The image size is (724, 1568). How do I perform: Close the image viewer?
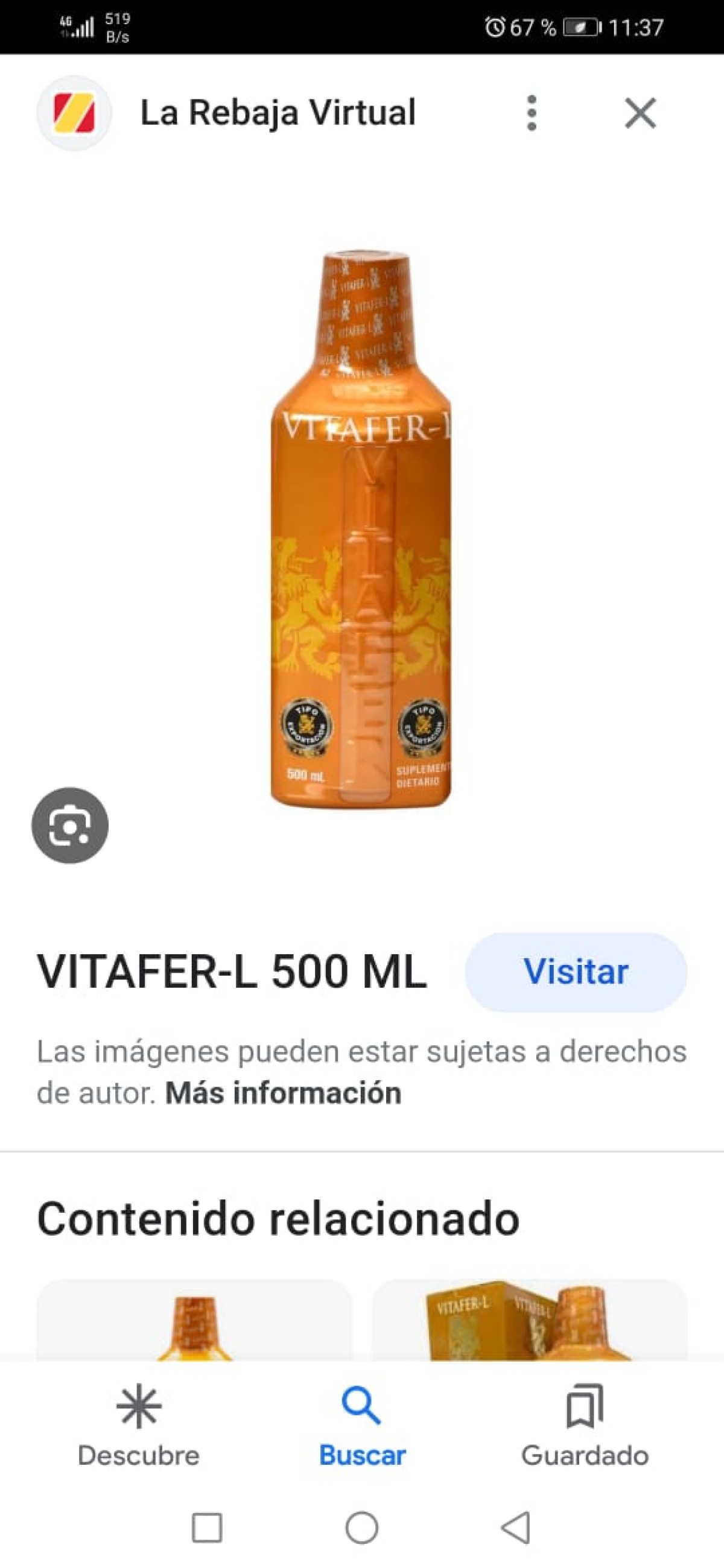[x=640, y=113]
